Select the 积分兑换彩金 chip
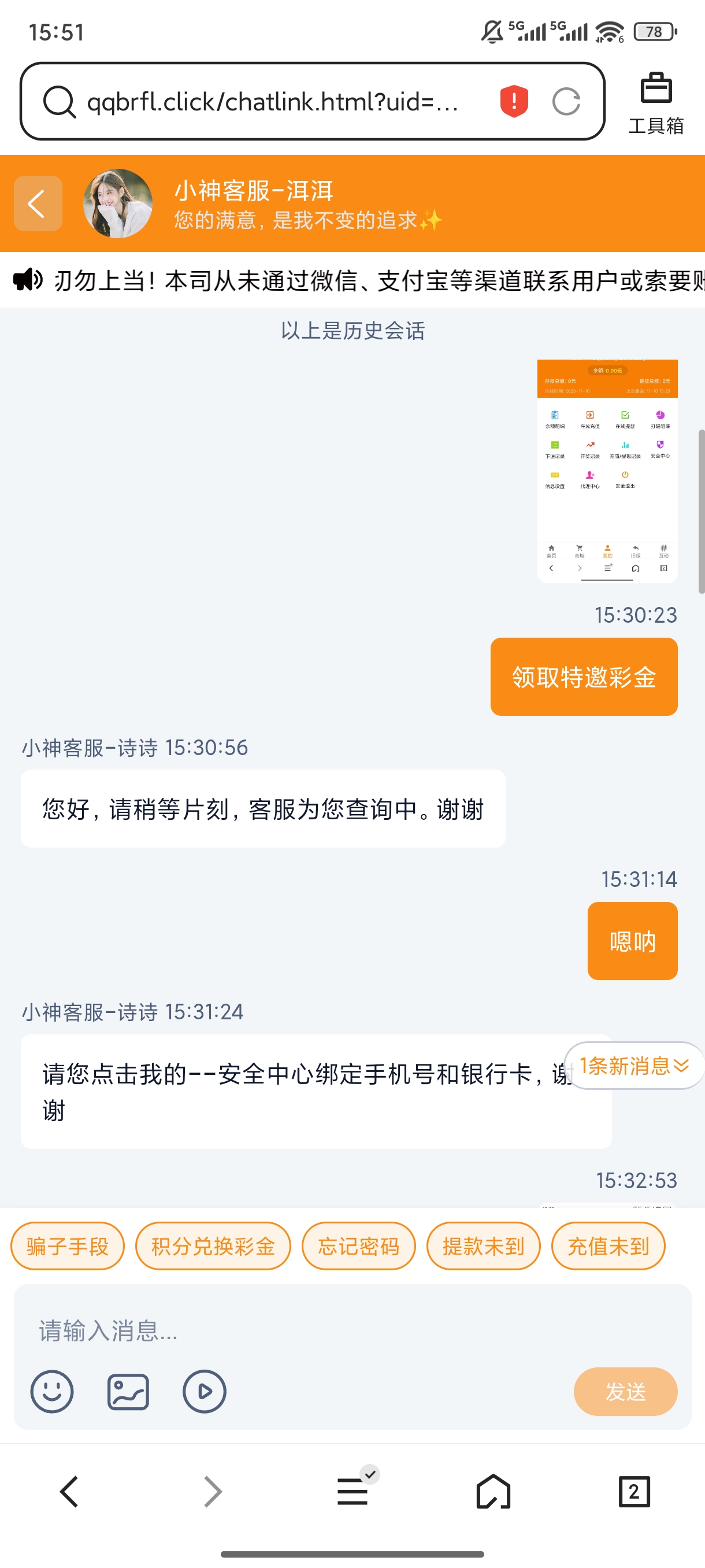705x1568 pixels. pyautogui.click(x=213, y=1246)
